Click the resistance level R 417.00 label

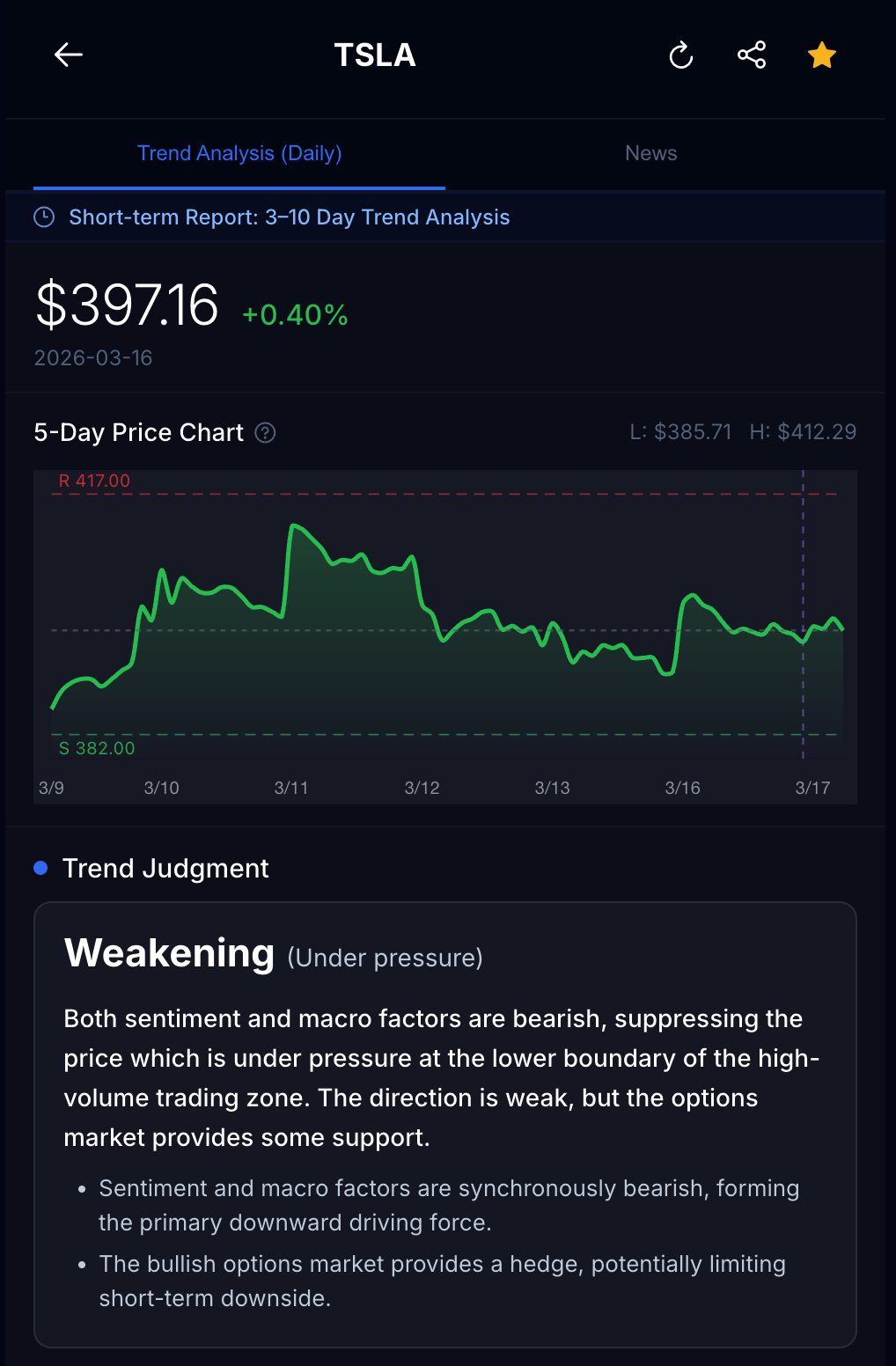tap(92, 481)
